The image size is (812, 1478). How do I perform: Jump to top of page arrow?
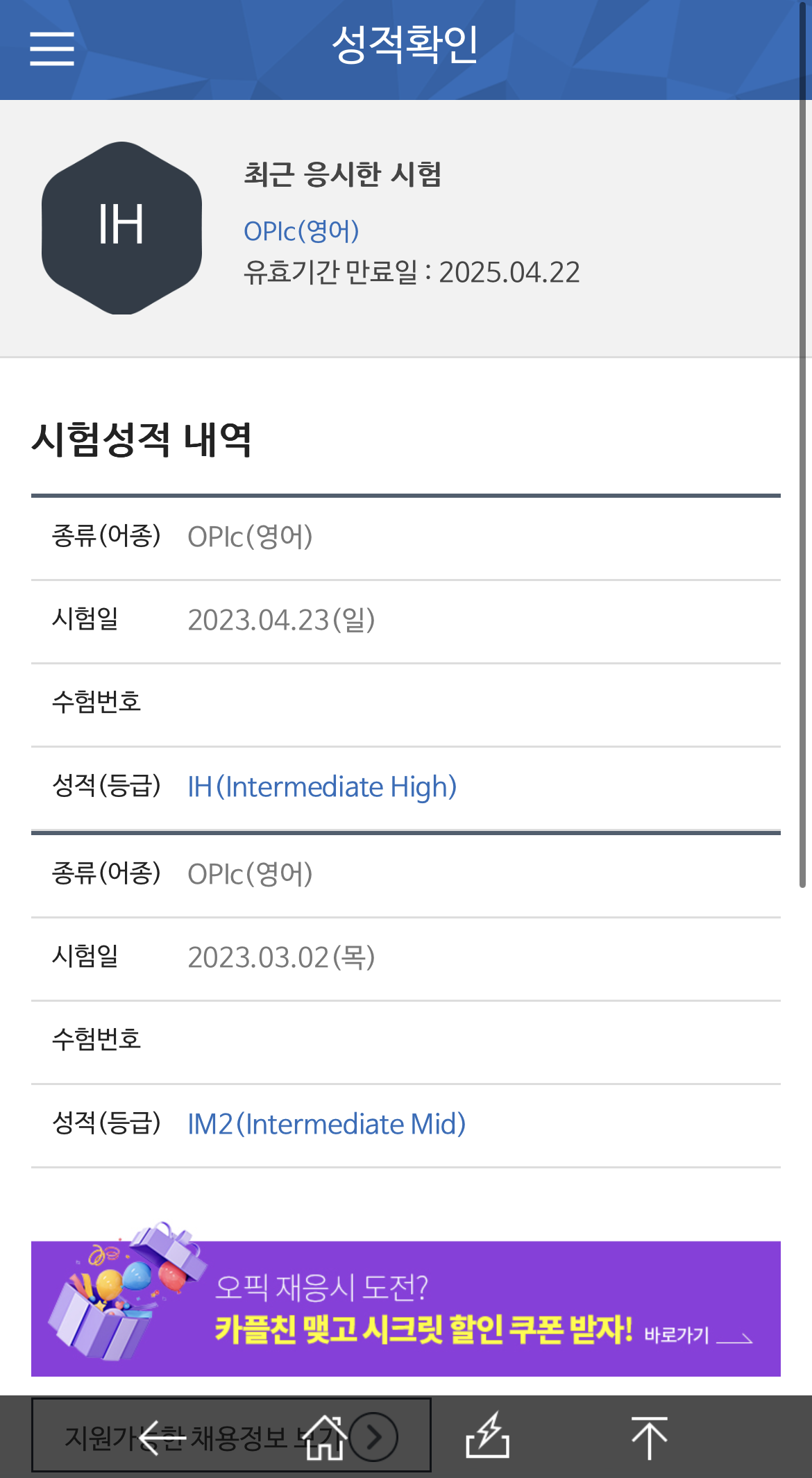pos(650,1438)
